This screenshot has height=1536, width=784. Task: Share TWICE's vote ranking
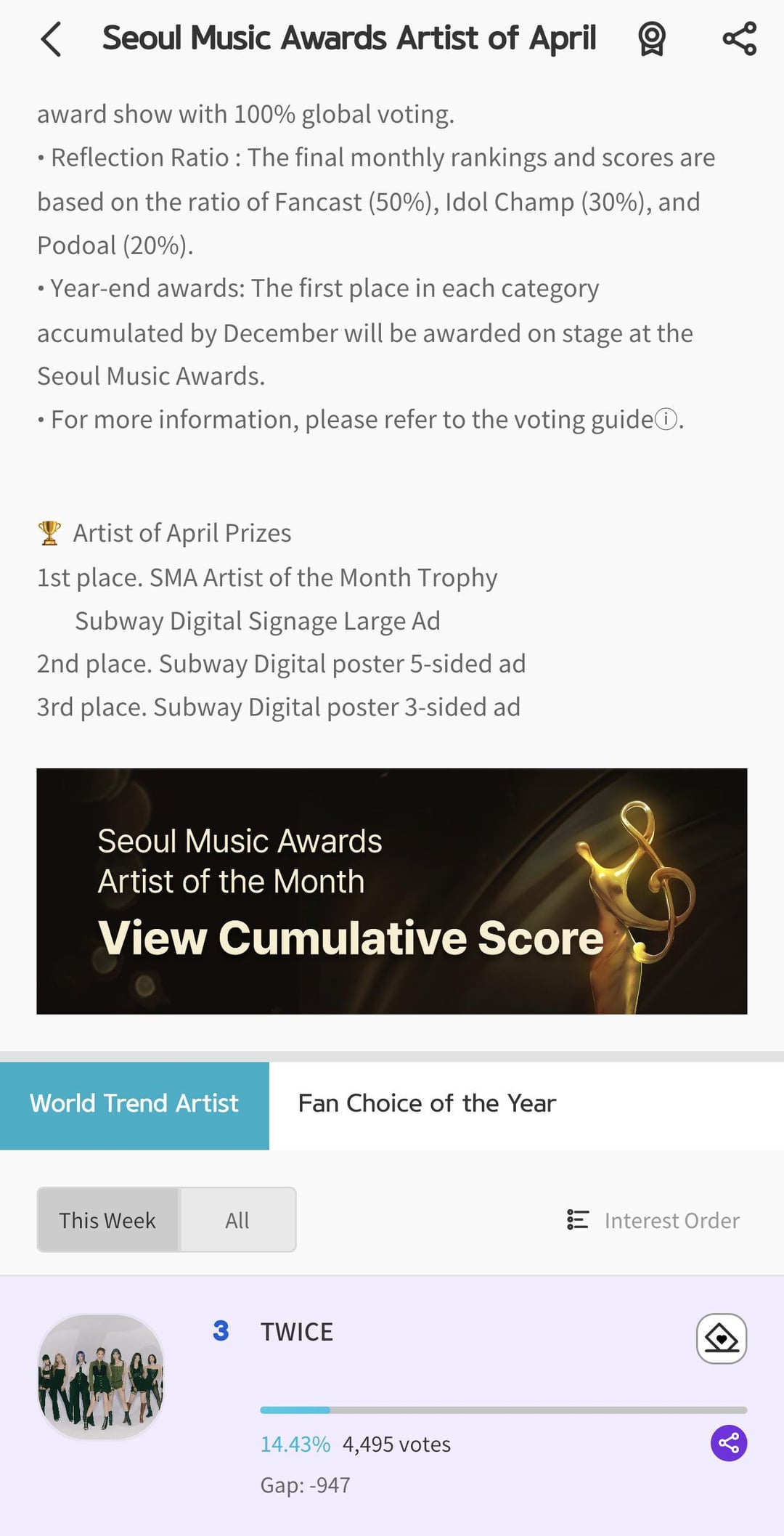(728, 1443)
